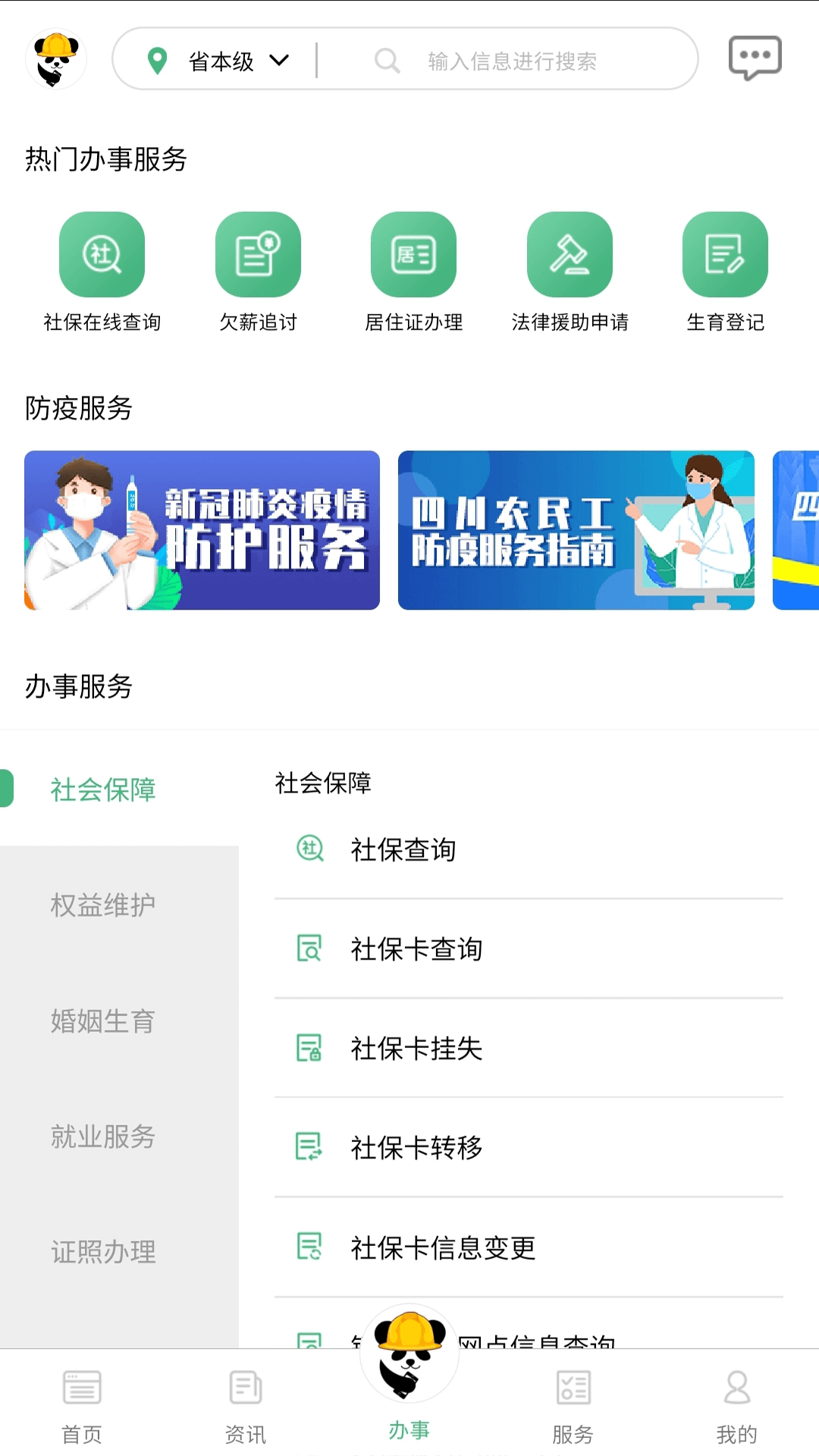Select the 权益维护 category
Image resolution: width=819 pixels, height=1456 pixels.
(x=103, y=905)
